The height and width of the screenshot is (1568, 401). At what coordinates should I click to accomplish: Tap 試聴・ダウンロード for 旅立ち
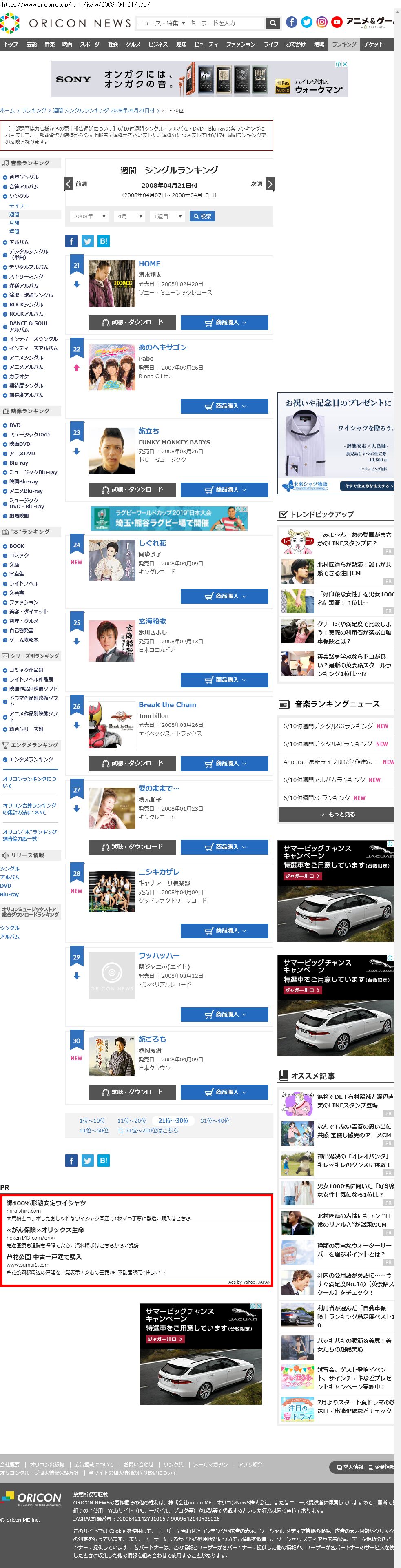132,489
